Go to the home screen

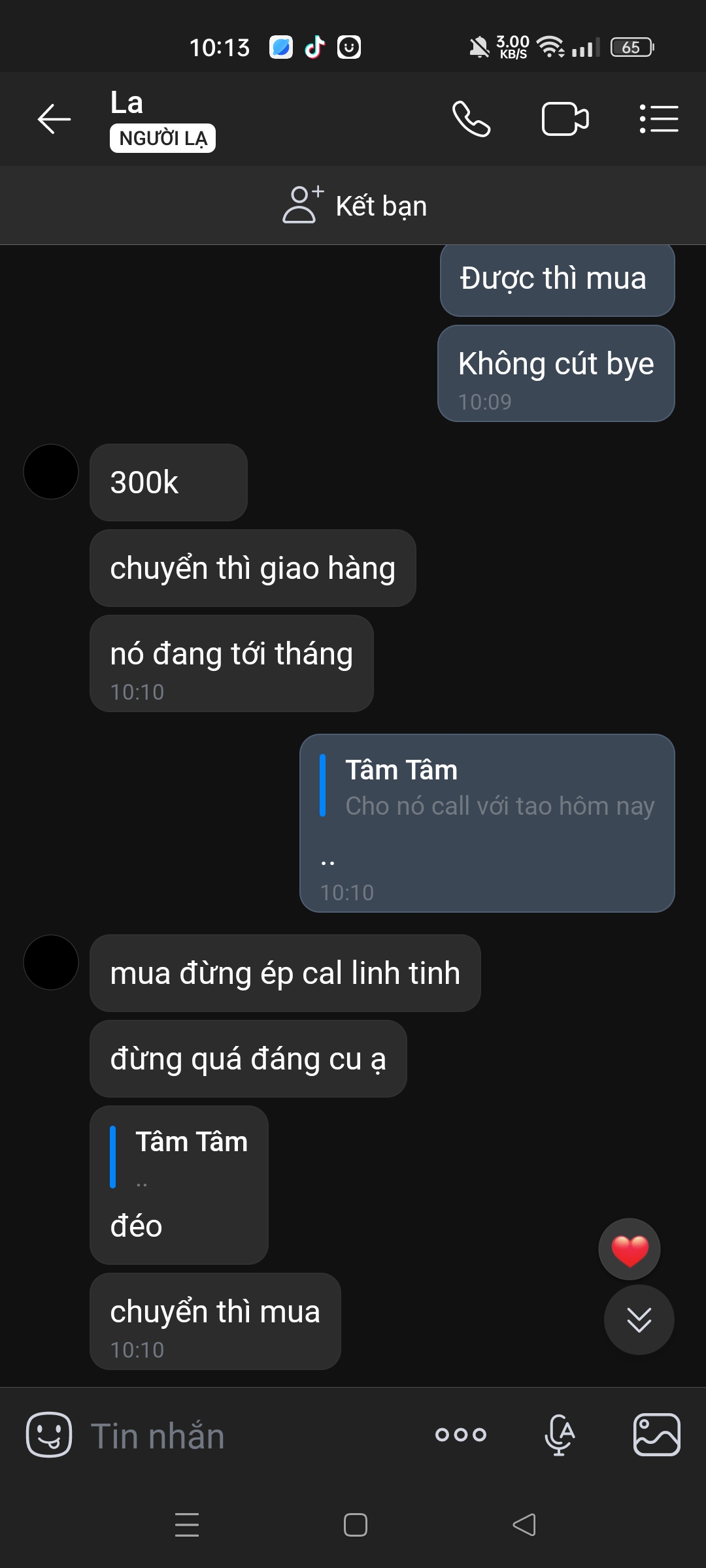pos(355,1525)
